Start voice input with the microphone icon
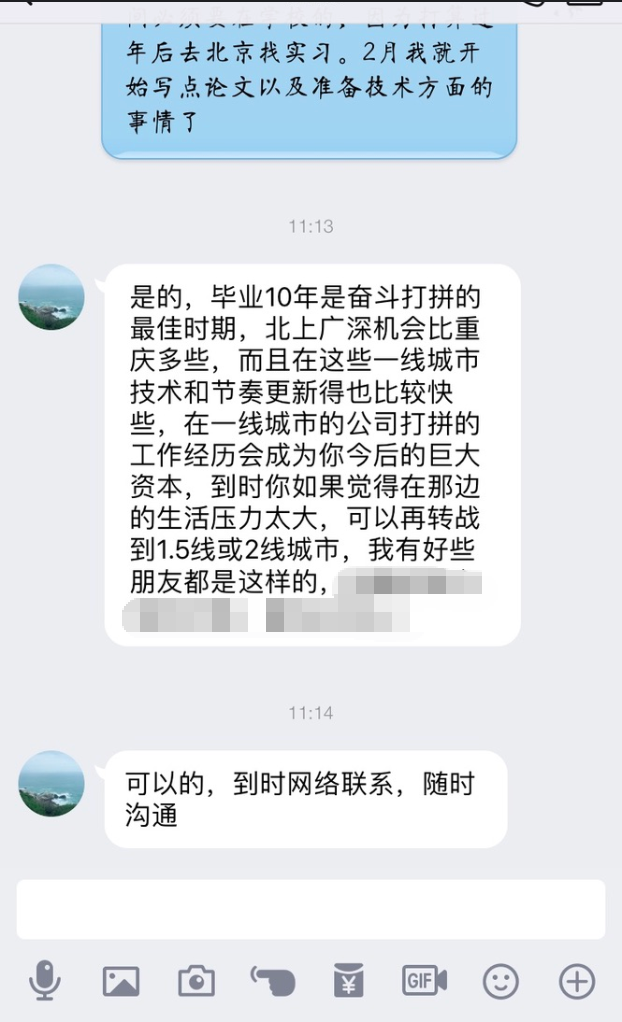The image size is (622, 1022). click(x=44, y=981)
